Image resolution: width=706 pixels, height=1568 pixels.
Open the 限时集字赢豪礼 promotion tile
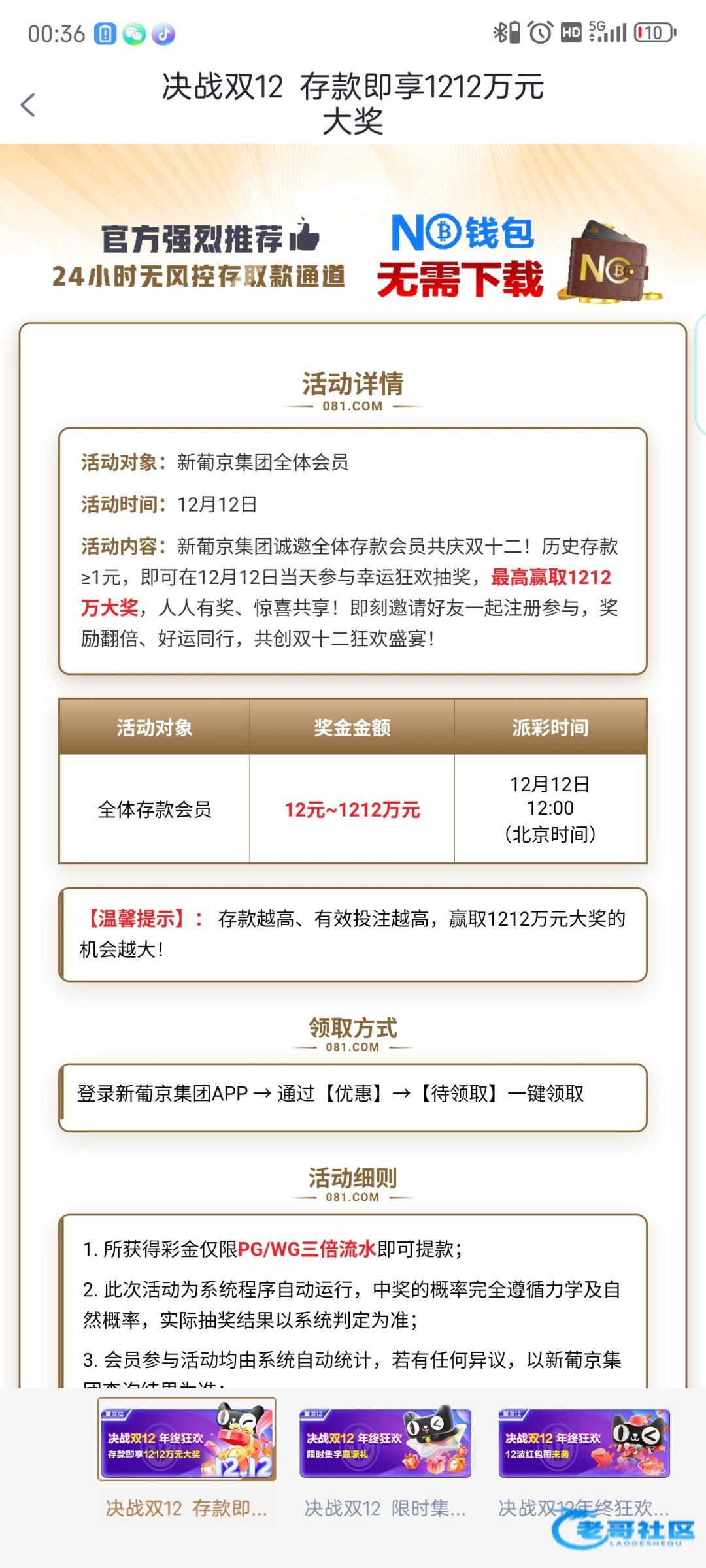coord(385,1443)
